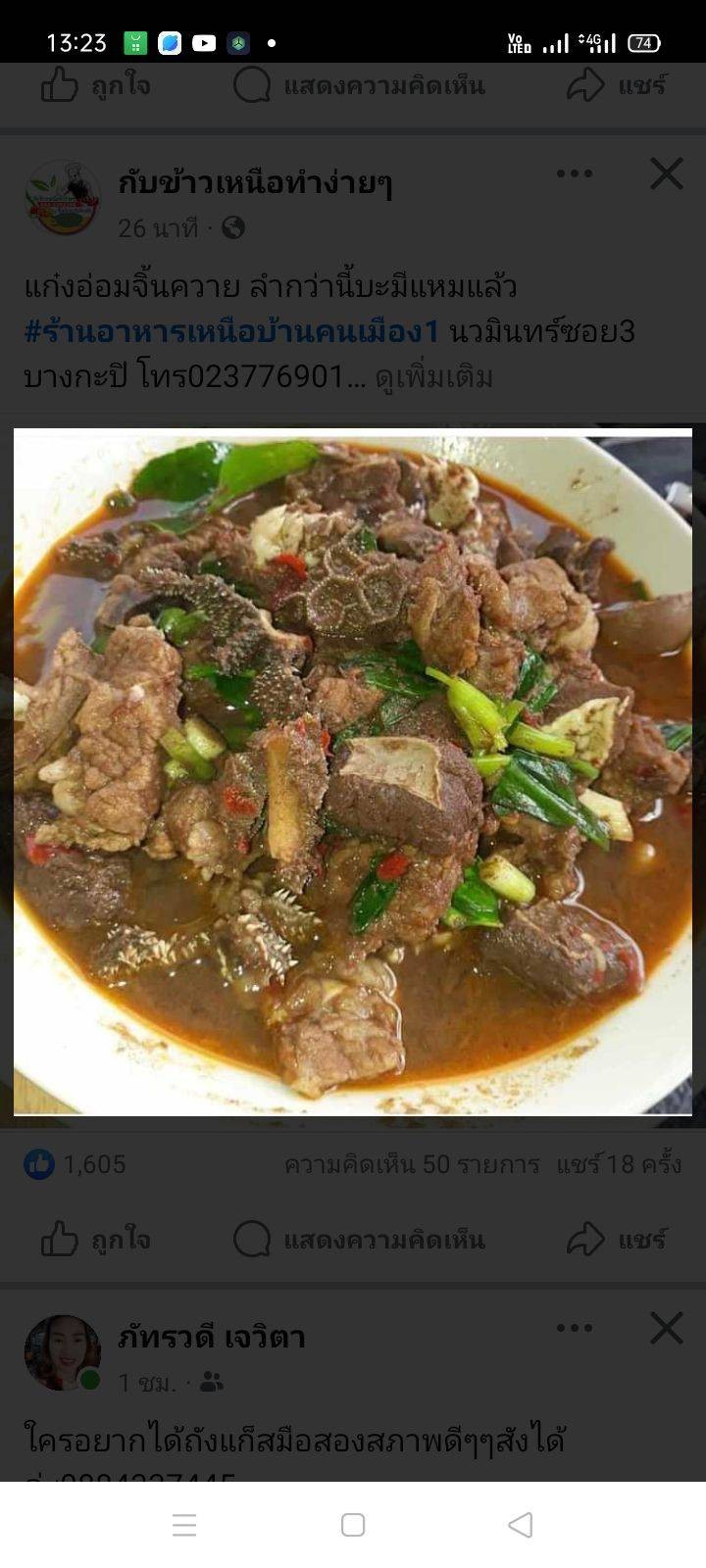Like the previous post at the top
Screen dimensions: 706x1568
96,86
